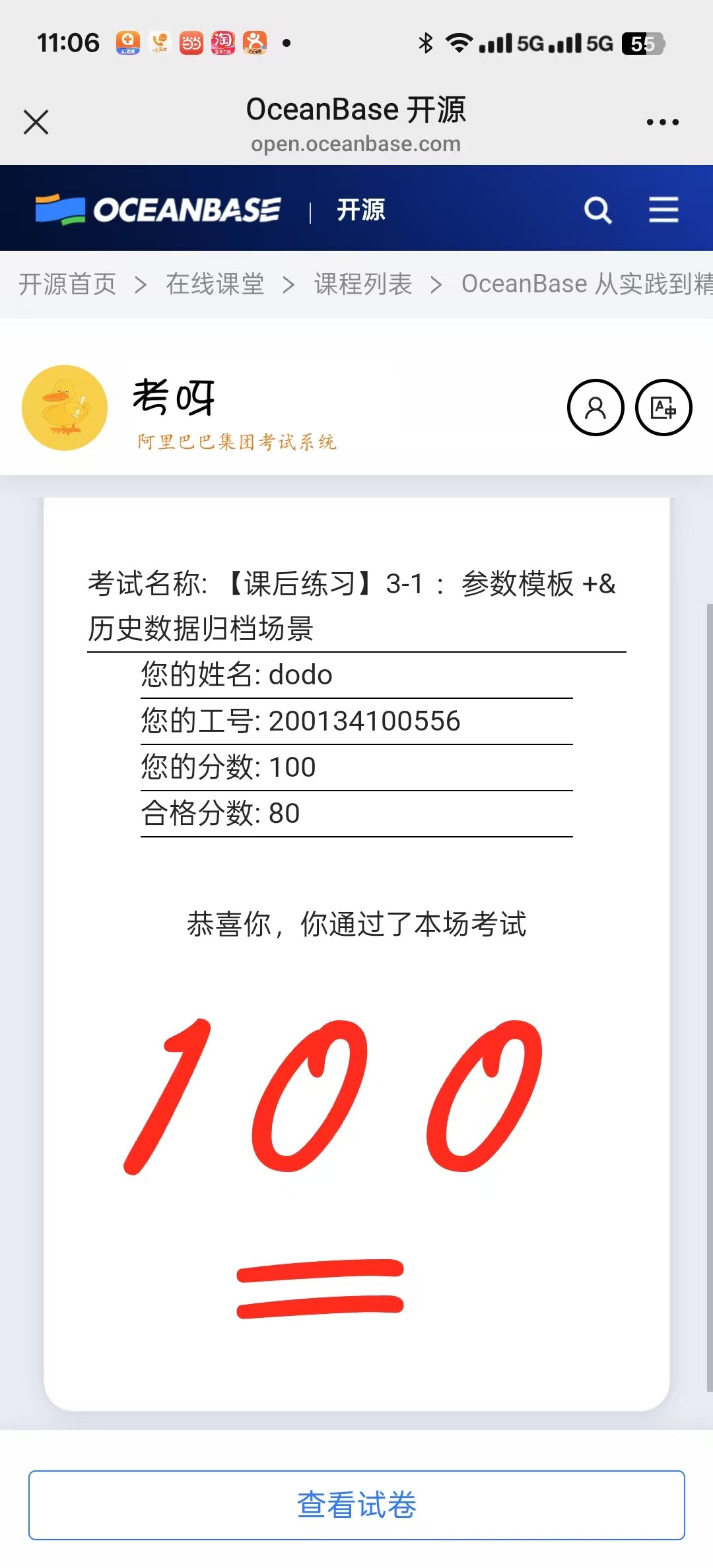Tap the language switch icon
The height and width of the screenshot is (1568, 713).
coord(663,408)
